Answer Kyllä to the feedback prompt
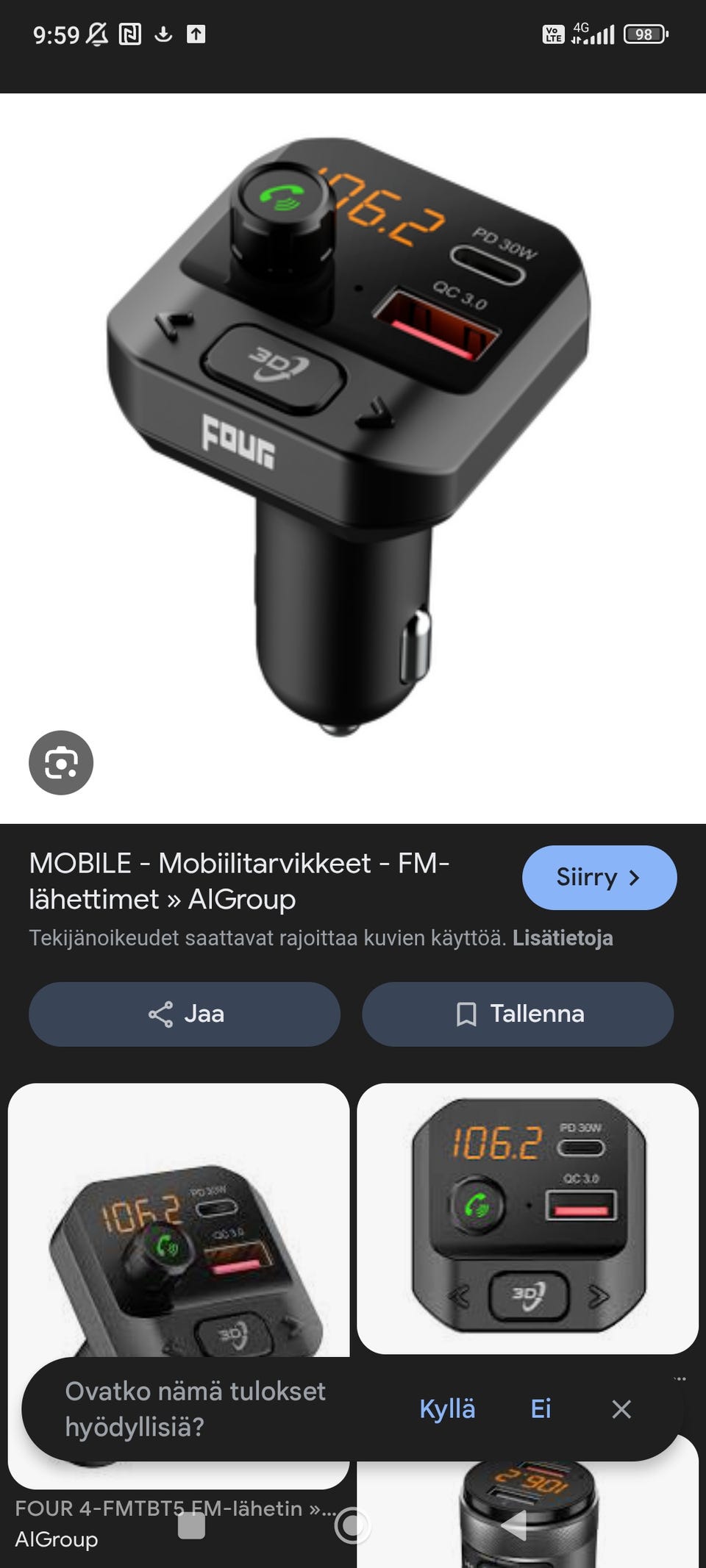The width and height of the screenshot is (706, 1568). [447, 1408]
